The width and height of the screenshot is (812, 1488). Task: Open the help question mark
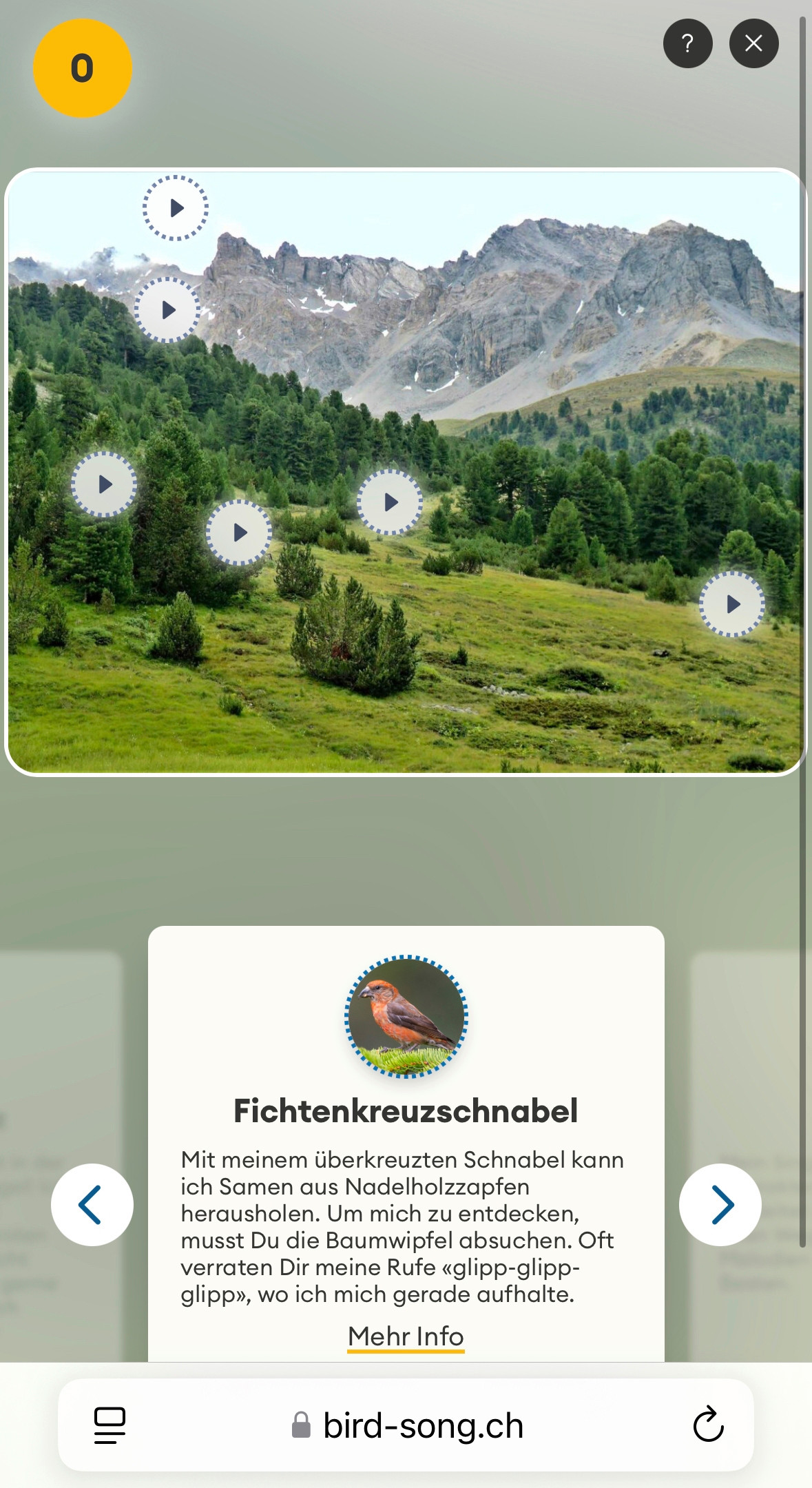[687, 43]
